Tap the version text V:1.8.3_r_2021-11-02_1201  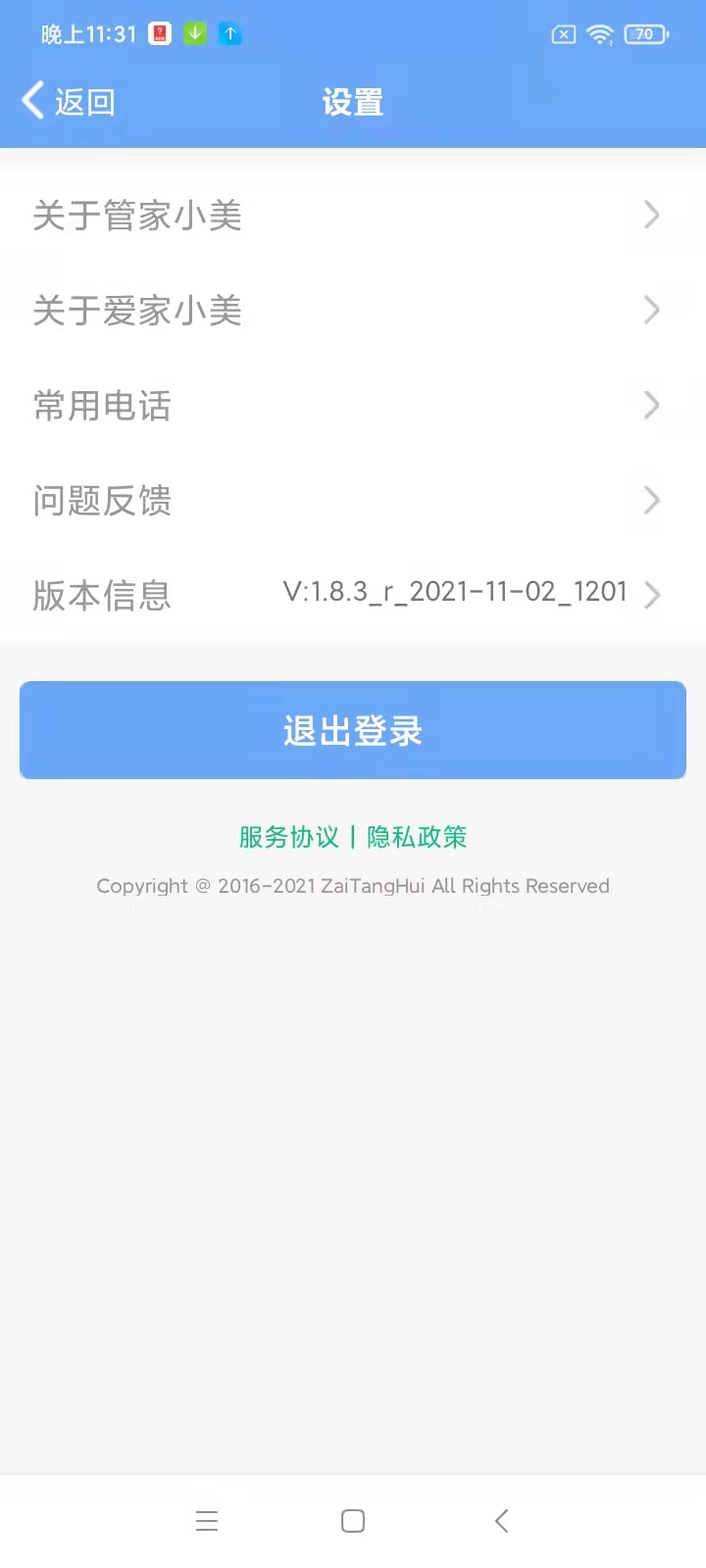pos(454,591)
